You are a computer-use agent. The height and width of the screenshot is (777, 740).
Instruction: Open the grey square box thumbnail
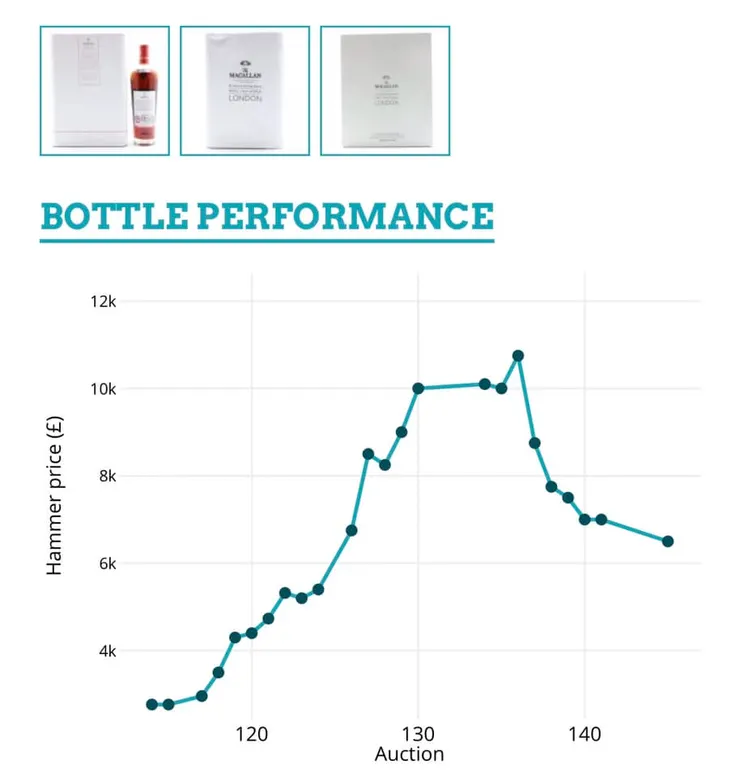(x=385, y=91)
